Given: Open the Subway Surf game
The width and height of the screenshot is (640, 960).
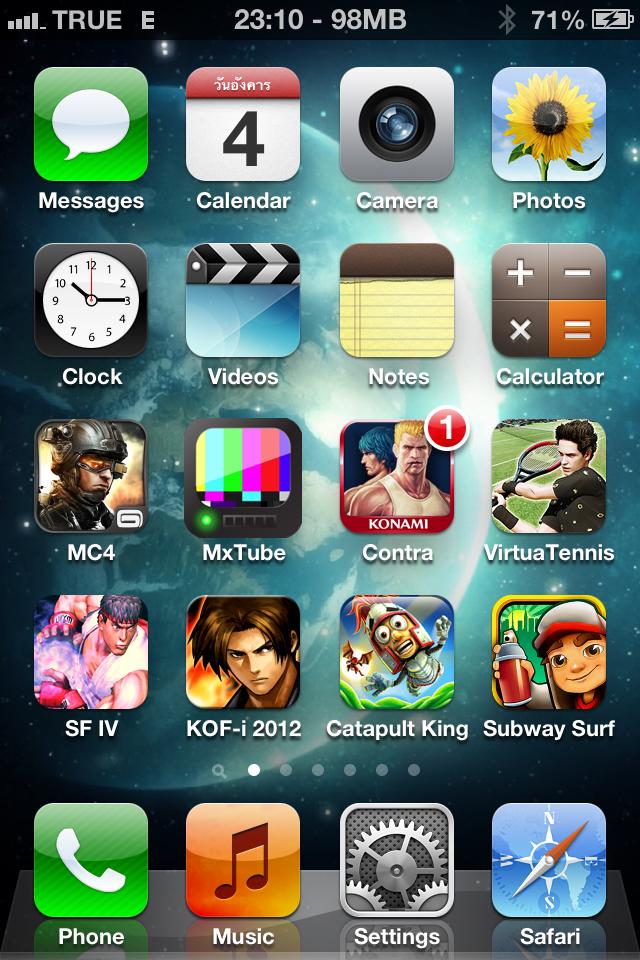Looking at the screenshot, I should click(x=549, y=652).
